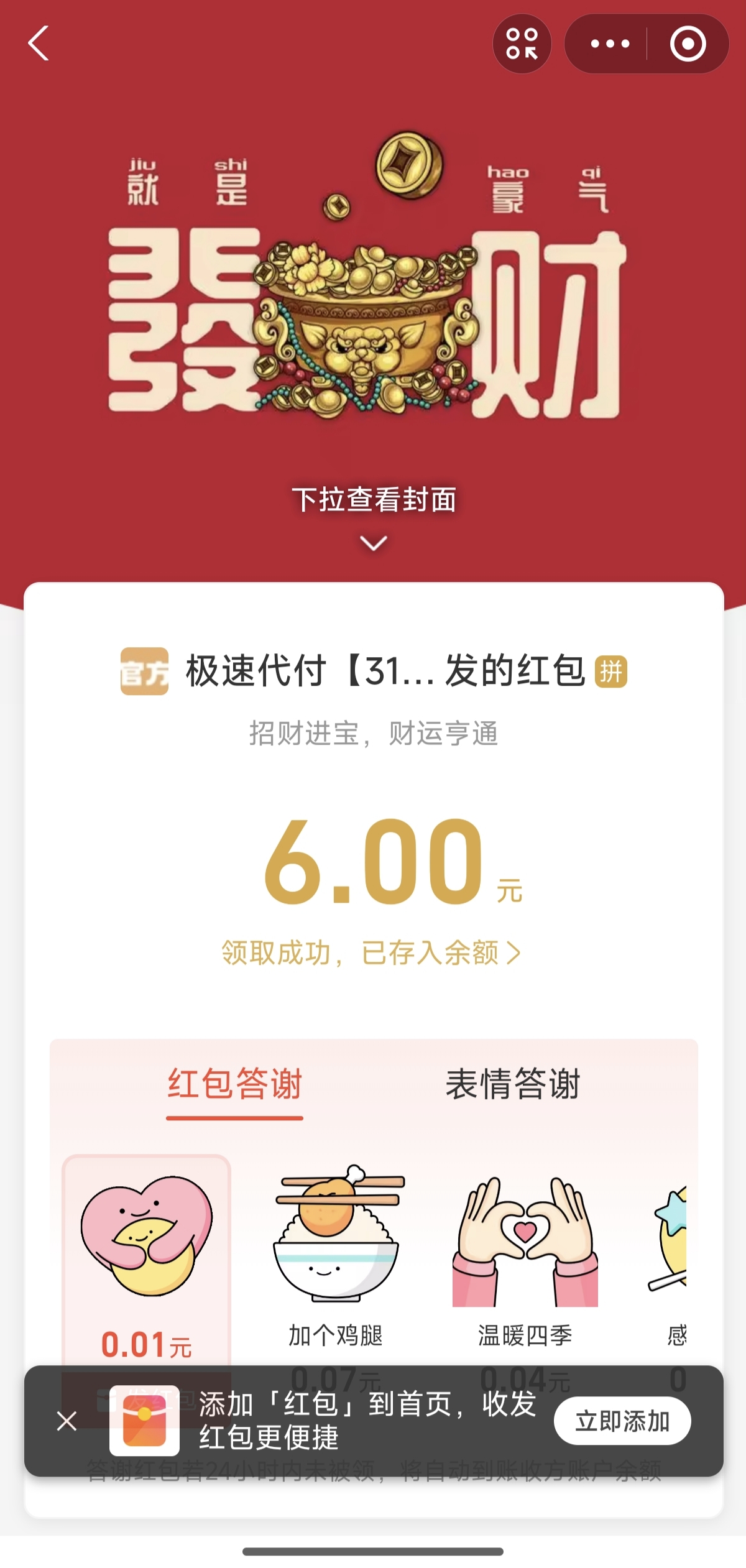Screen dimensions: 746x1568
Task: Tap the 立即添加 button
Action: pos(622,1421)
